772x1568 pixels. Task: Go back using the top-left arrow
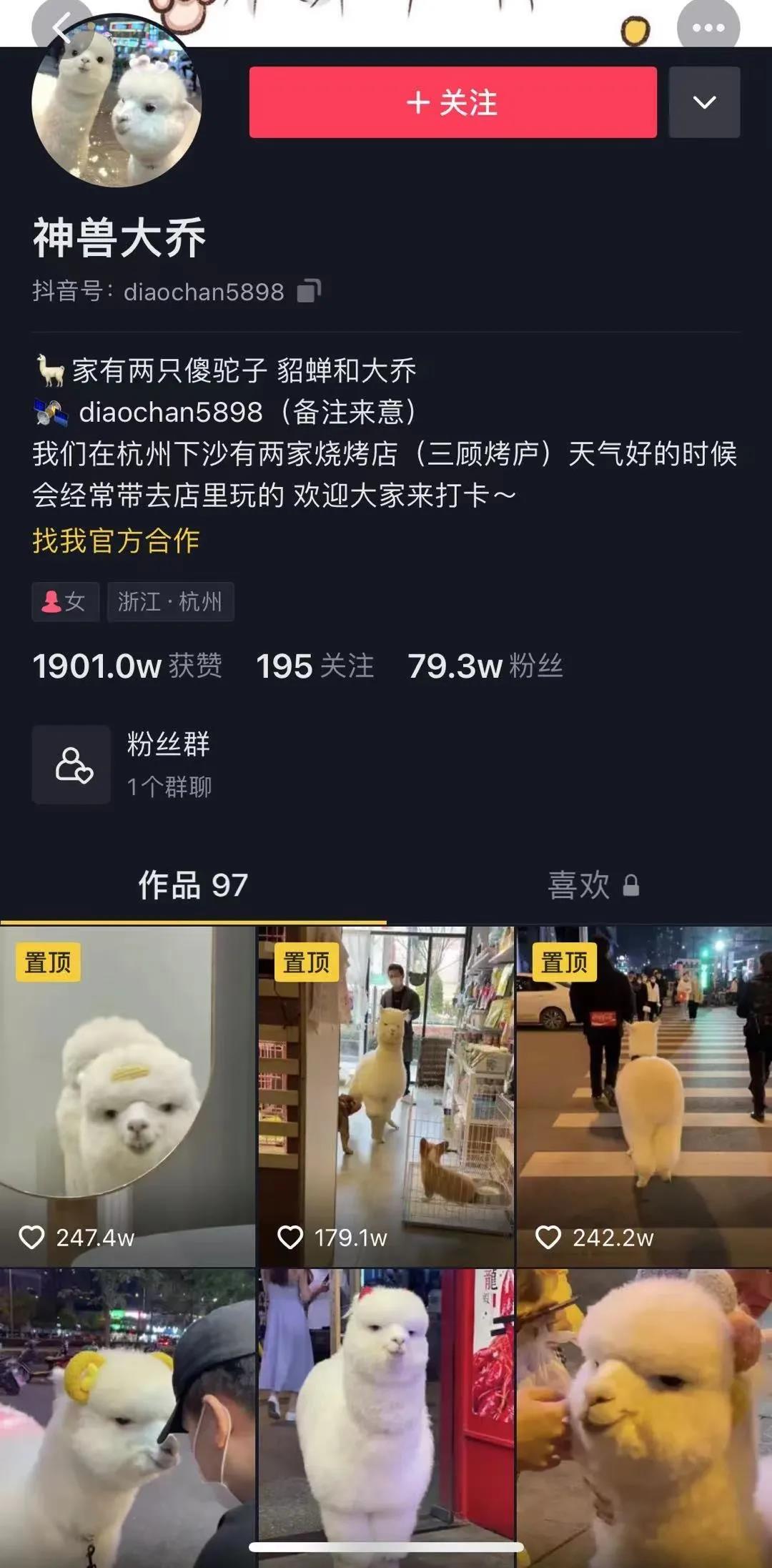pos(61,27)
